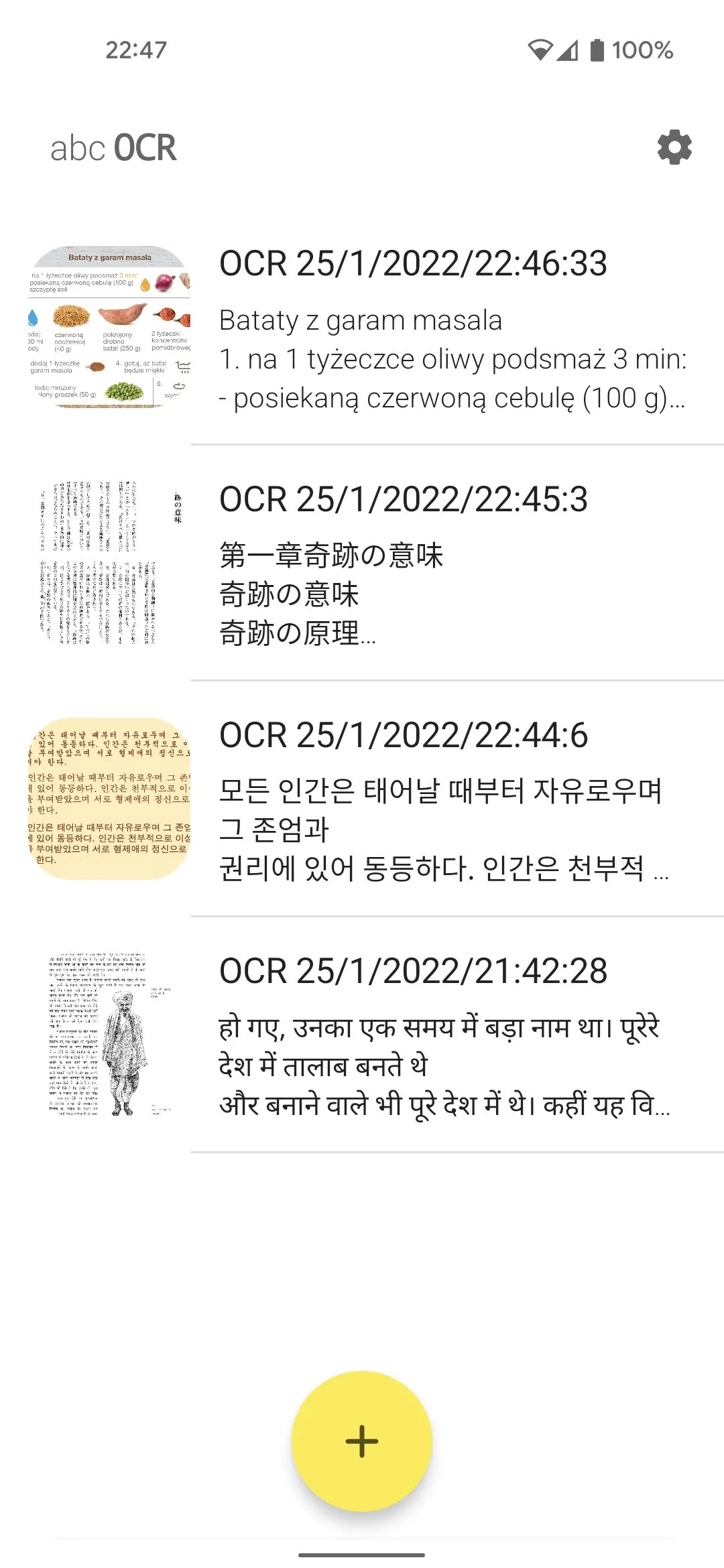724x1568 pixels.
Task: Add a new OCR scan
Action: [362, 1441]
